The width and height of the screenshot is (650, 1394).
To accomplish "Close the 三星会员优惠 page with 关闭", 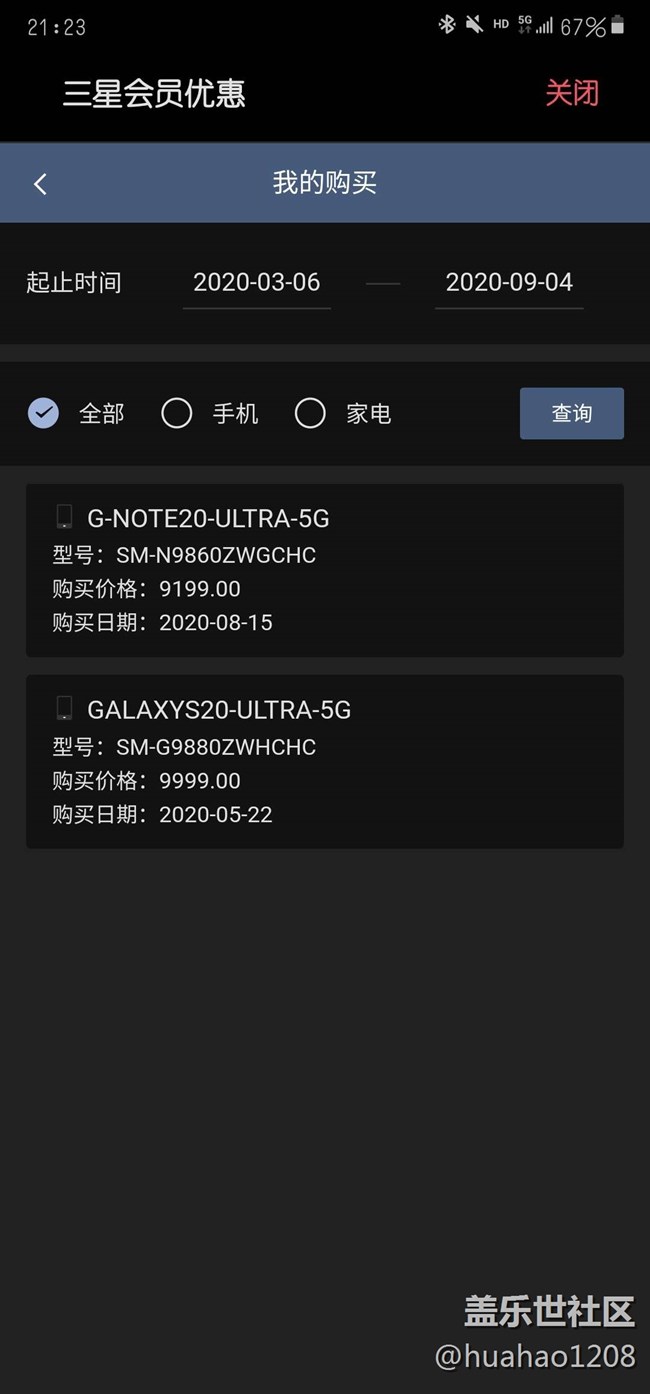I will click(x=572, y=93).
